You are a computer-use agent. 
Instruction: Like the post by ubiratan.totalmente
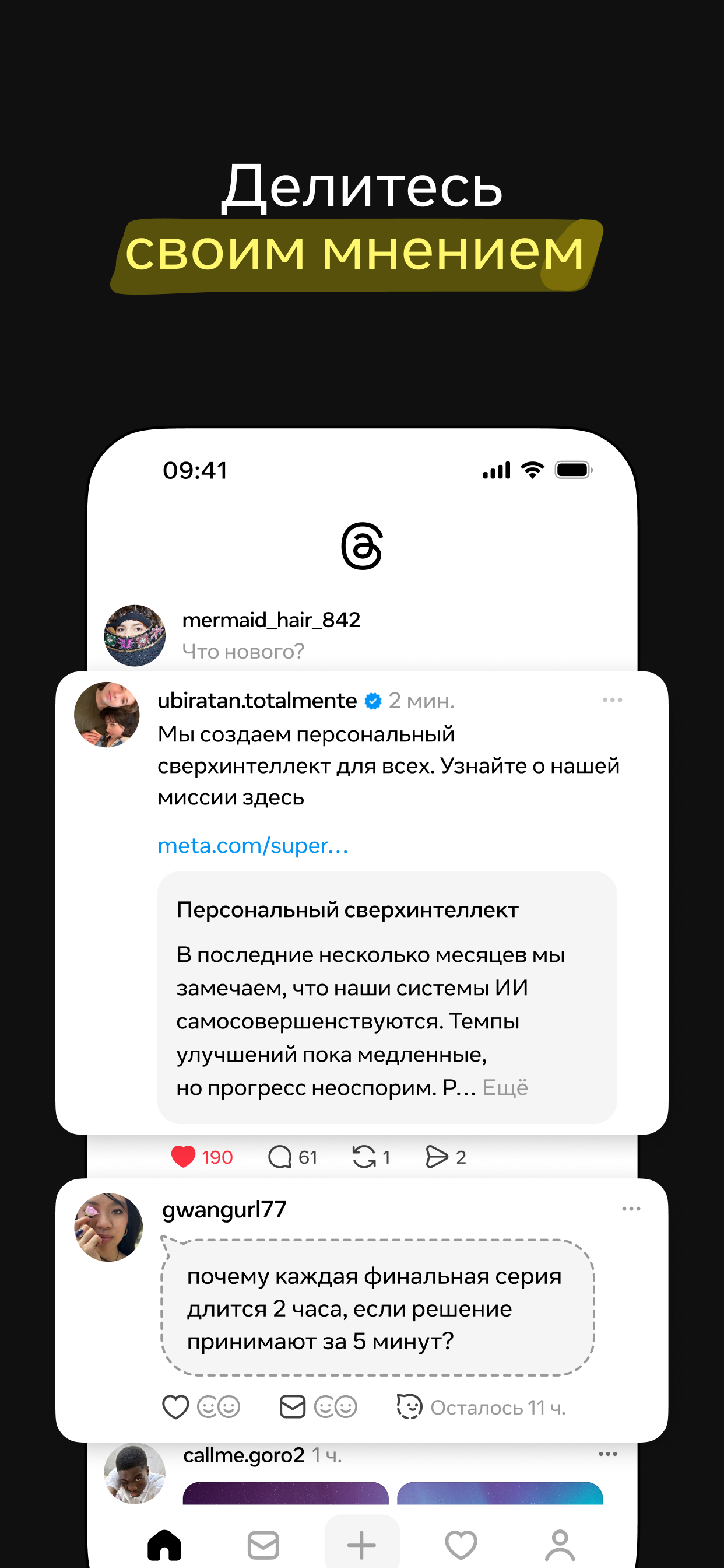184,1157
